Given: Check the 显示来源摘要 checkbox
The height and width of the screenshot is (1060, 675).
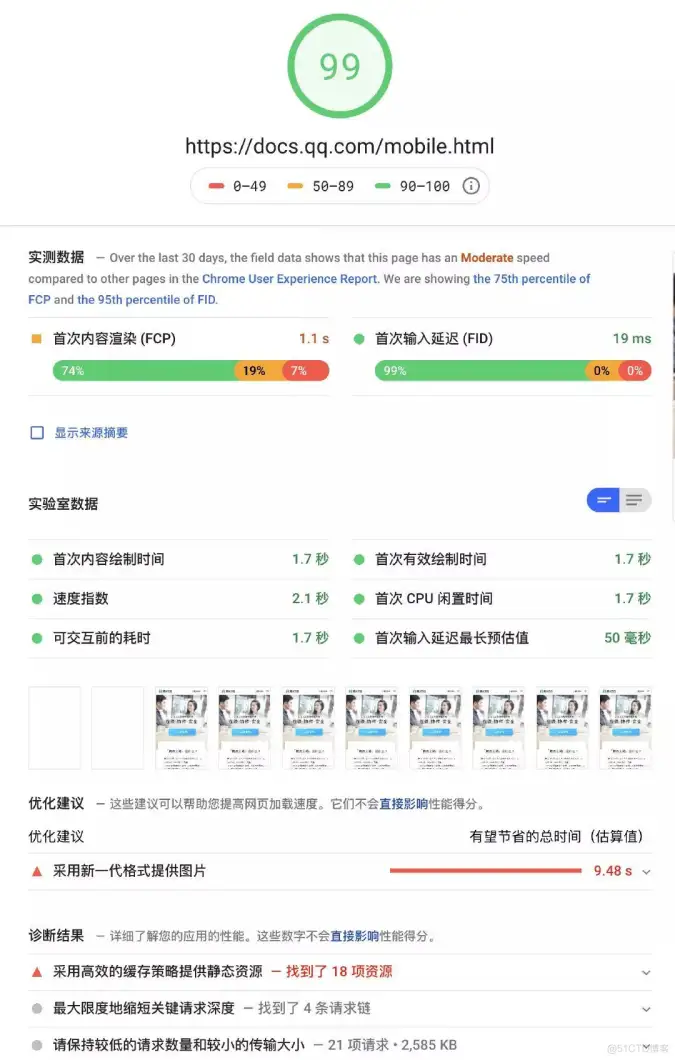Looking at the screenshot, I should [37, 433].
